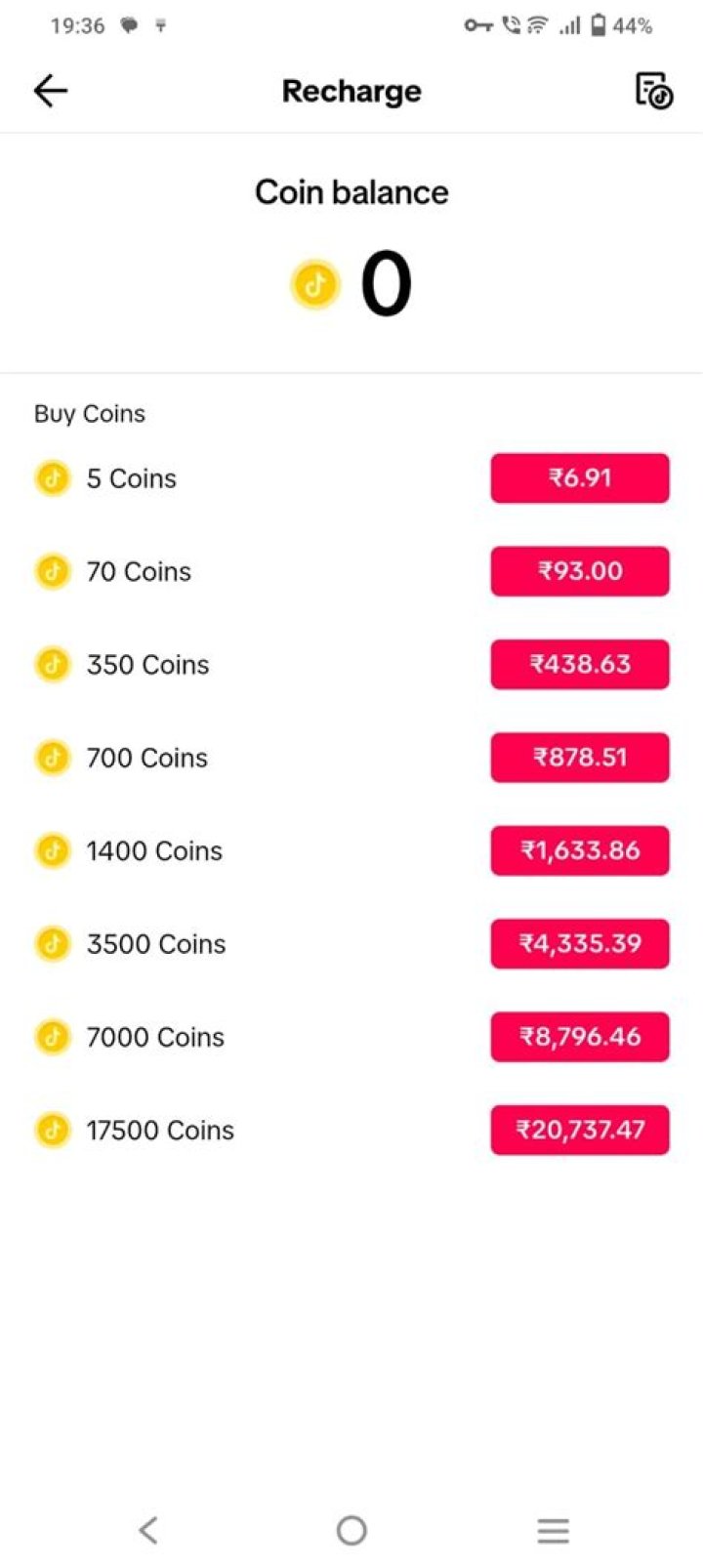Select the coin icon next to 5 Coins
Screen dimensions: 703x1568
[x=52, y=477]
